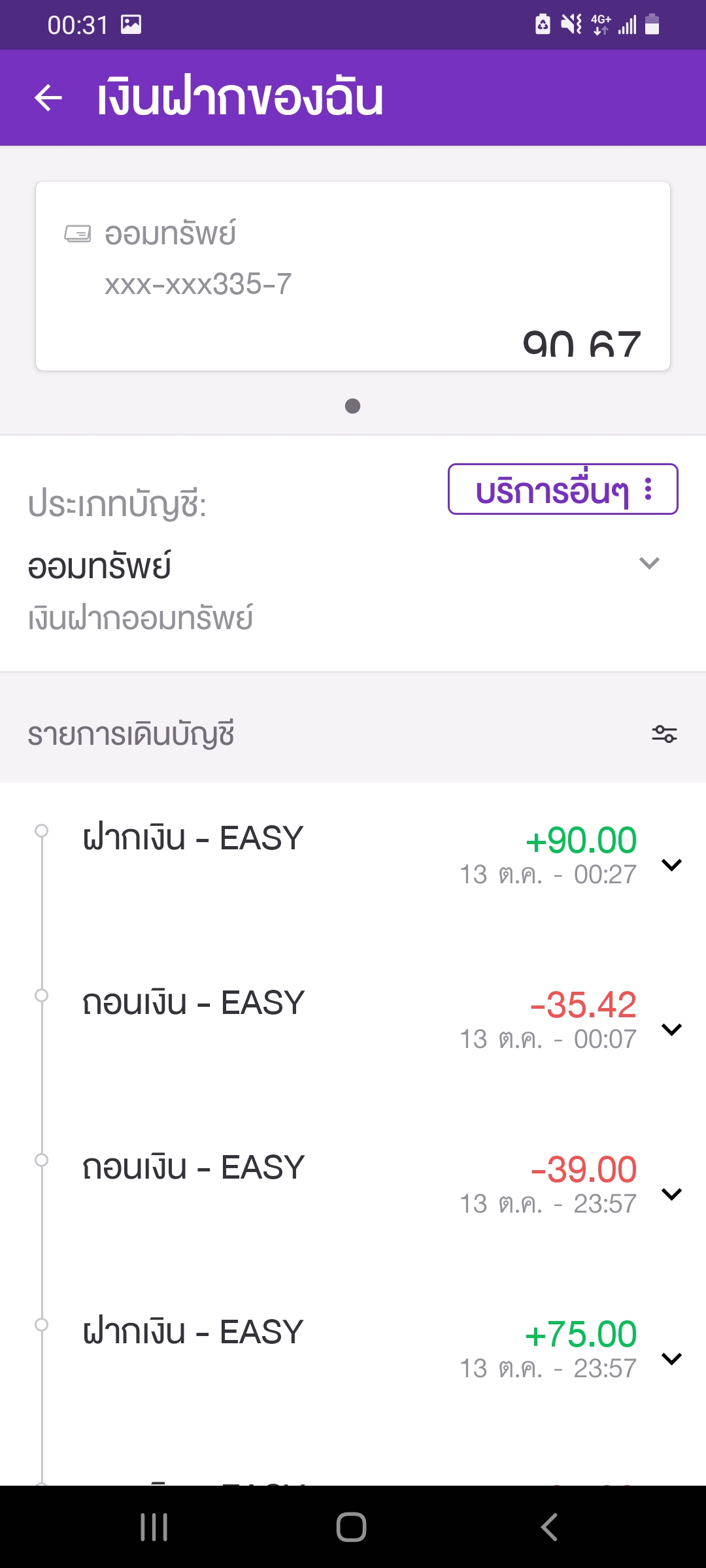The width and height of the screenshot is (706, 1568).
Task: Open the ออมทรัพย์ account card xxx-xxx335-7
Action: (353, 276)
